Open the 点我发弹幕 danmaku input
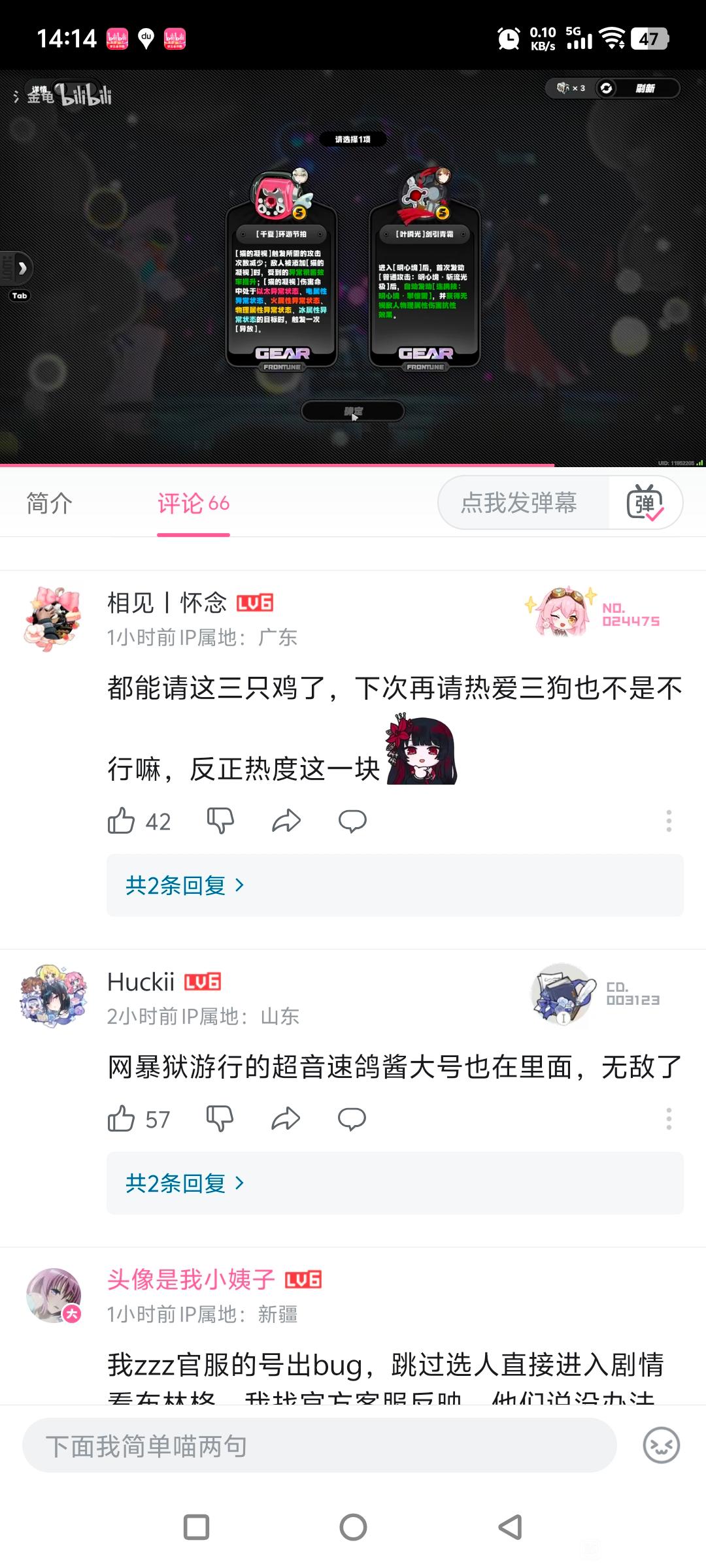Screen dimensions: 706x1568 click(x=520, y=502)
